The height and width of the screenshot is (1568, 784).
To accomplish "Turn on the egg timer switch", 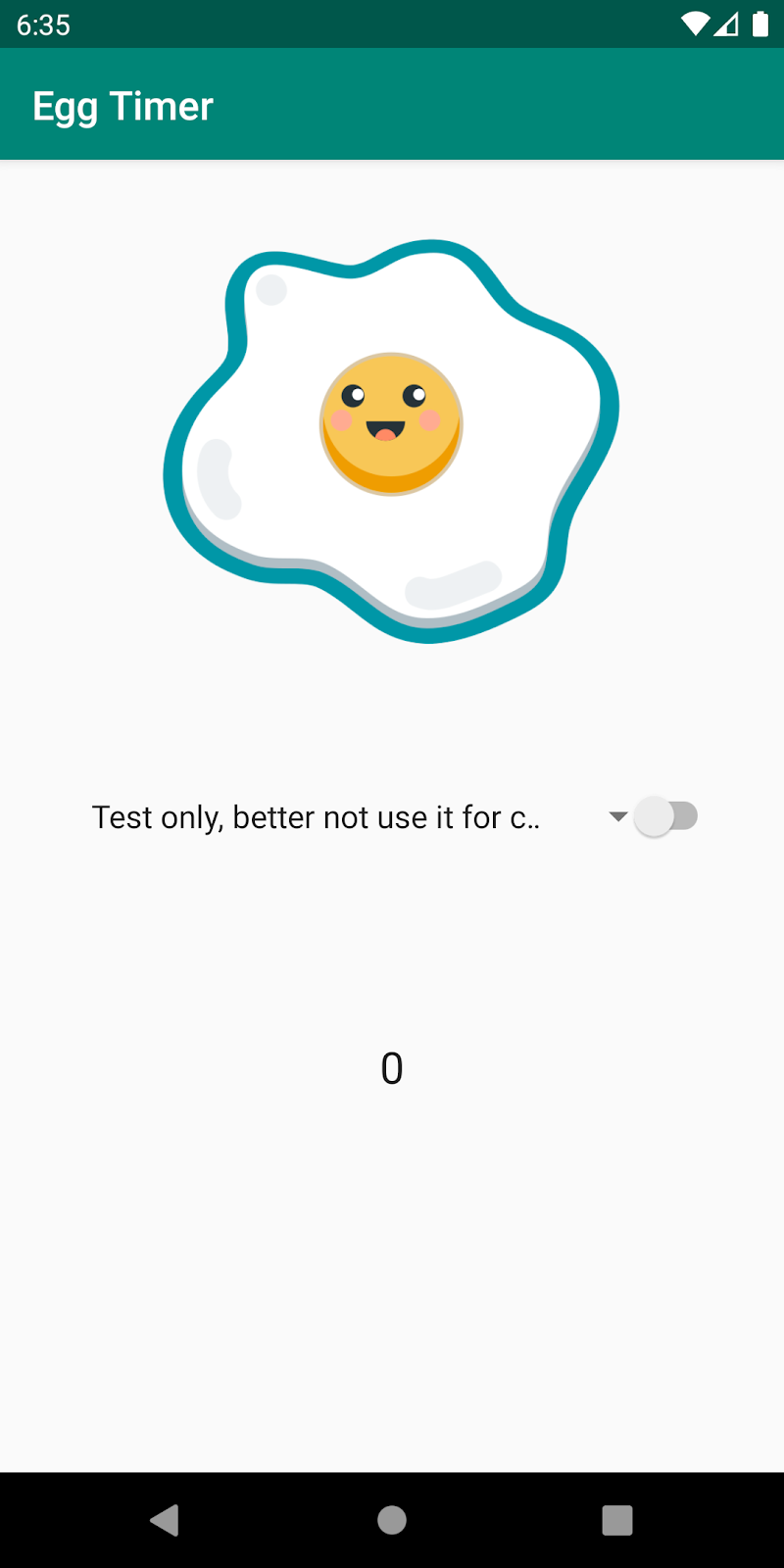I will 666,816.
